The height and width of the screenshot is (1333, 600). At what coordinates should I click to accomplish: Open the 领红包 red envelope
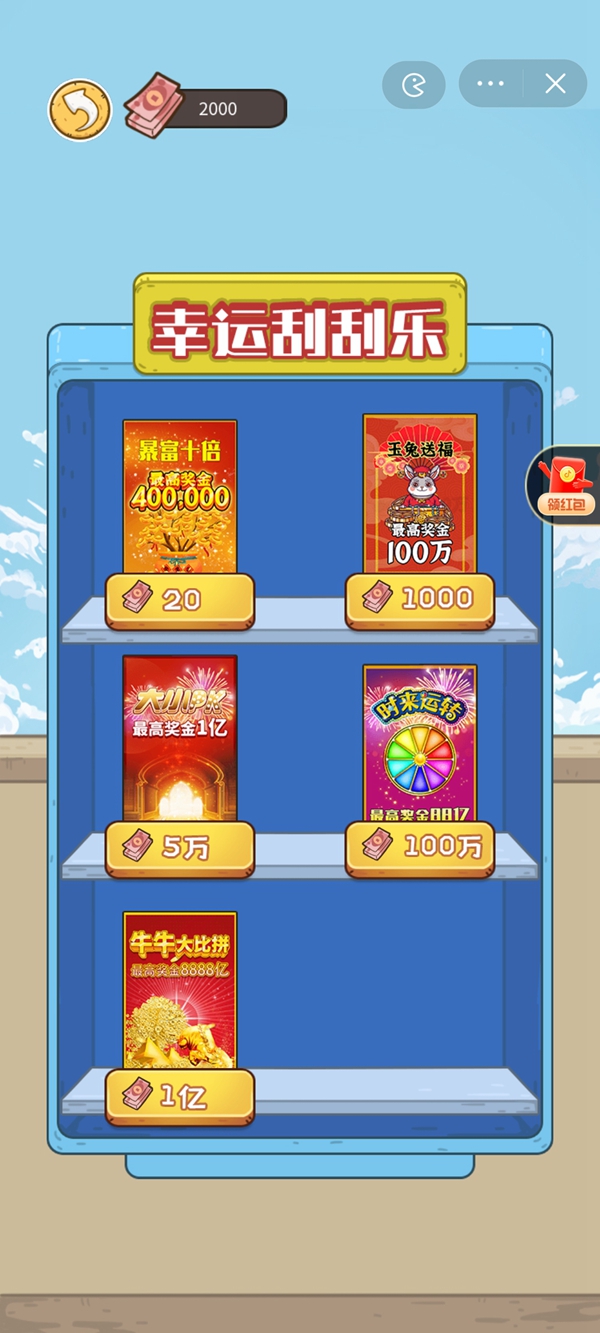pyautogui.click(x=565, y=485)
